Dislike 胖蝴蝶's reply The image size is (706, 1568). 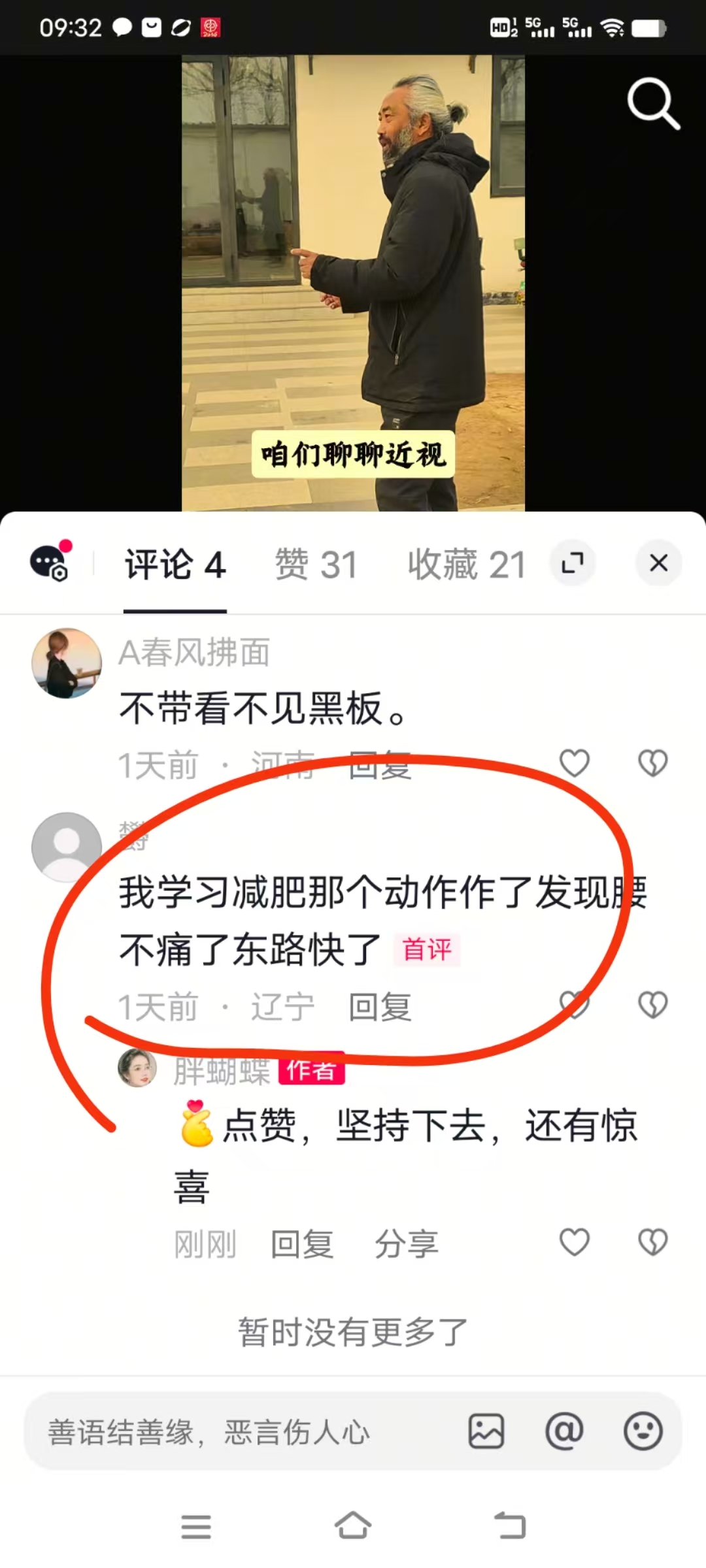(x=652, y=1241)
